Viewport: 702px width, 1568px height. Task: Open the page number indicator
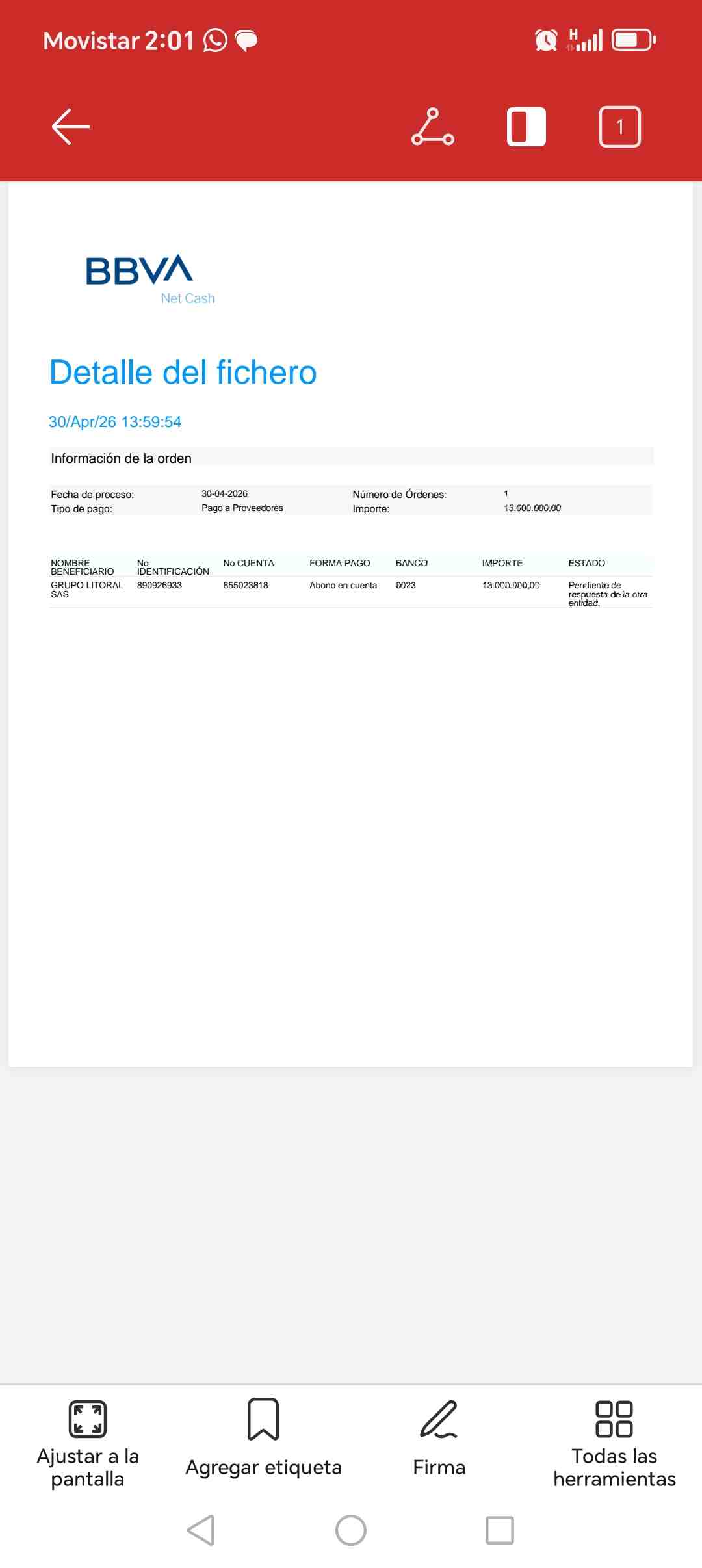point(619,127)
